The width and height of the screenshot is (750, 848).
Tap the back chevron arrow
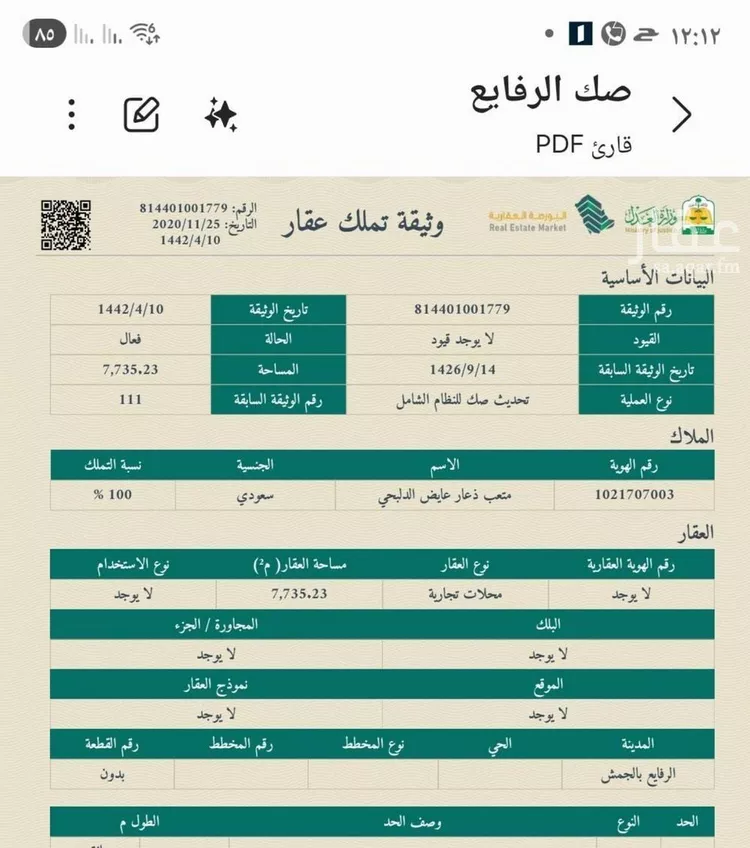coord(683,113)
